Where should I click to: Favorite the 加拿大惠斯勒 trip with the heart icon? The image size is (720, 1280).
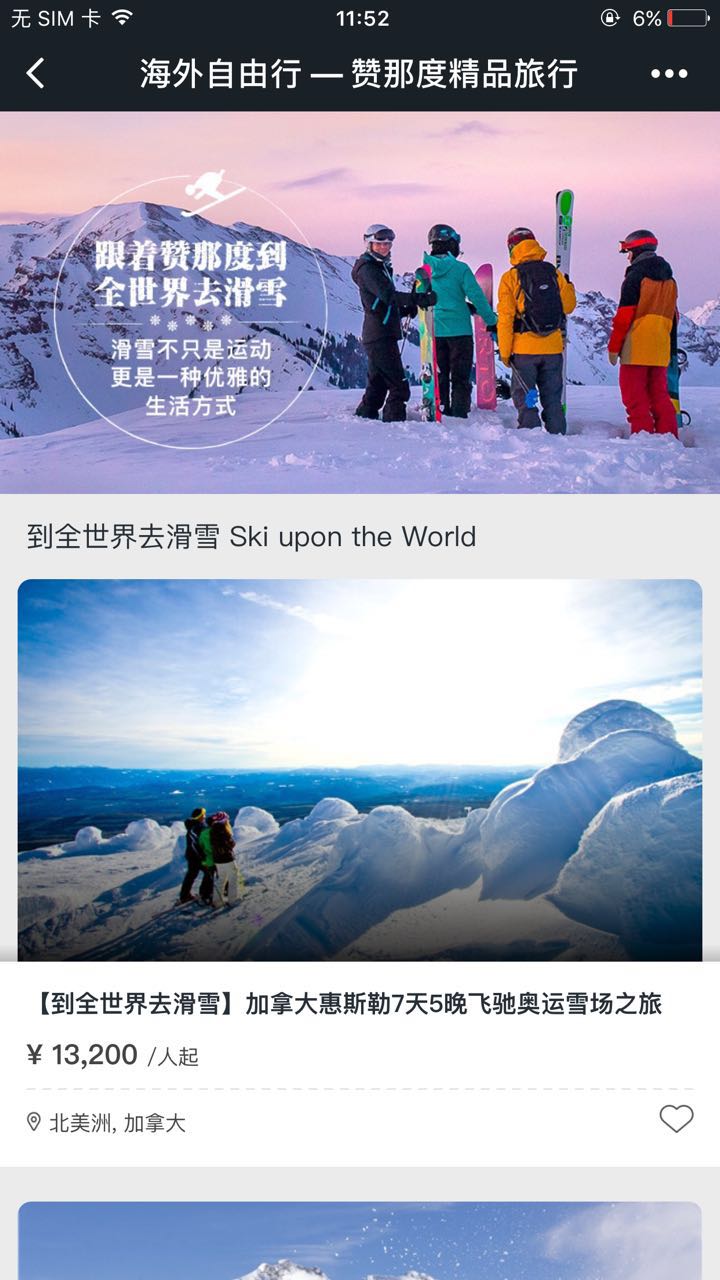point(676,1119)
